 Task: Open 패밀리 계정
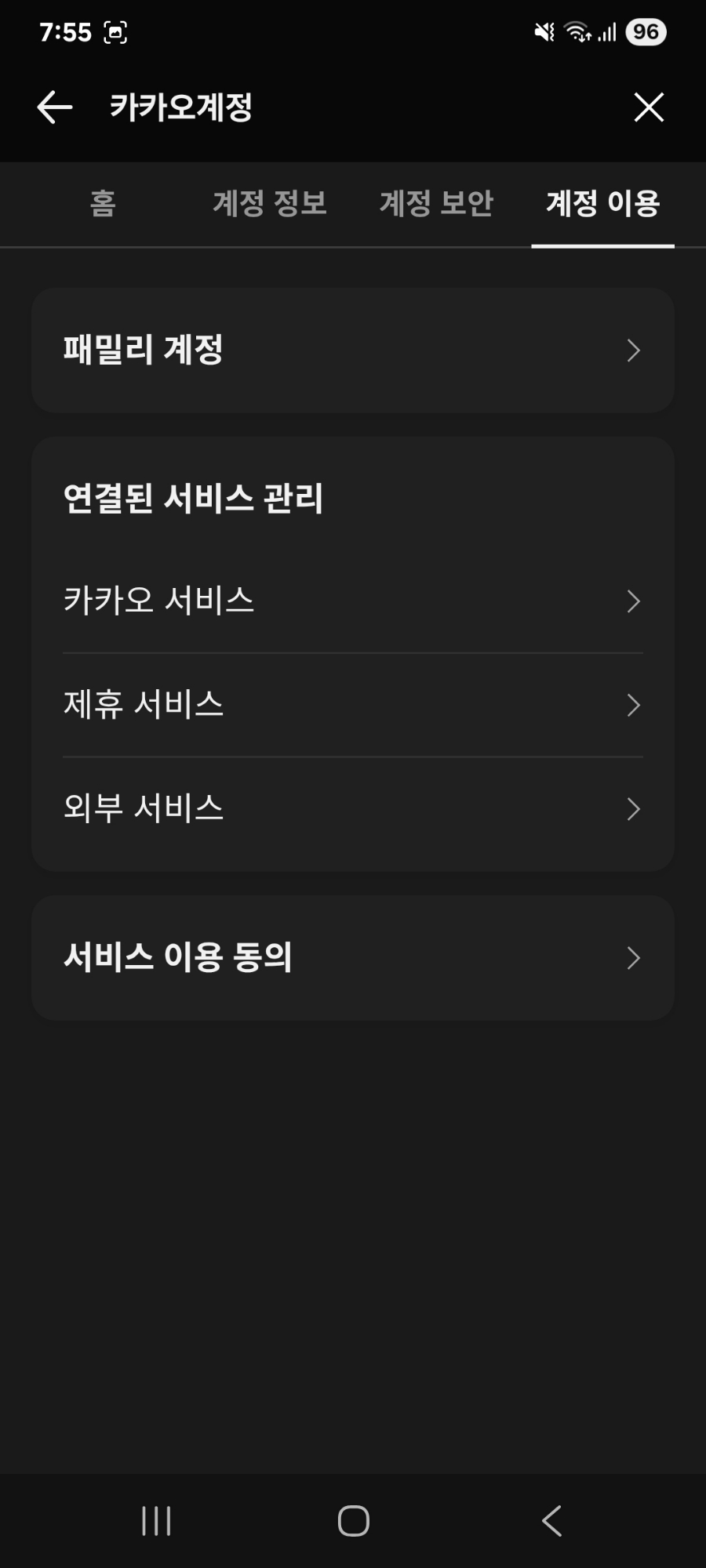[353, 350]
